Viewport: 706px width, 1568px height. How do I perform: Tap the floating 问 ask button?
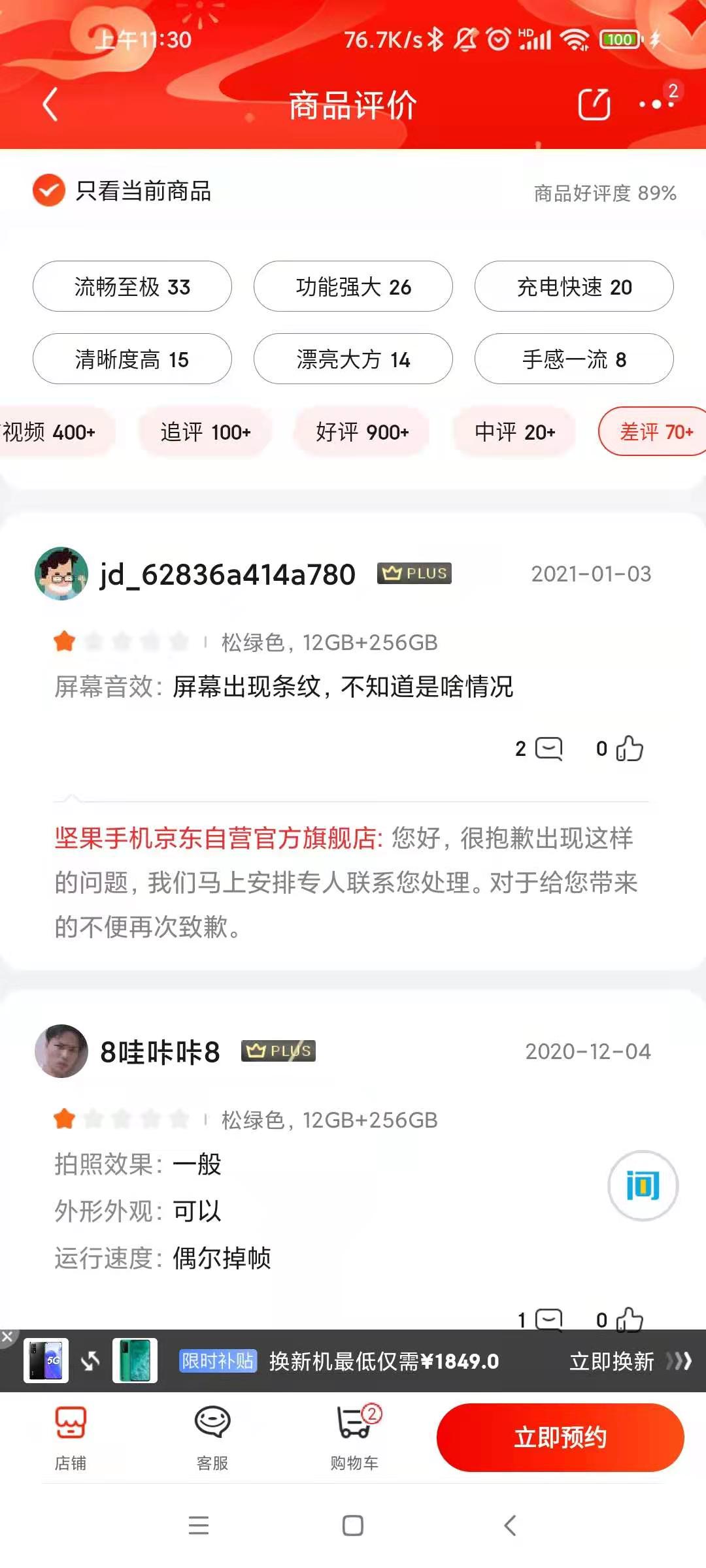pos(643,1185)
